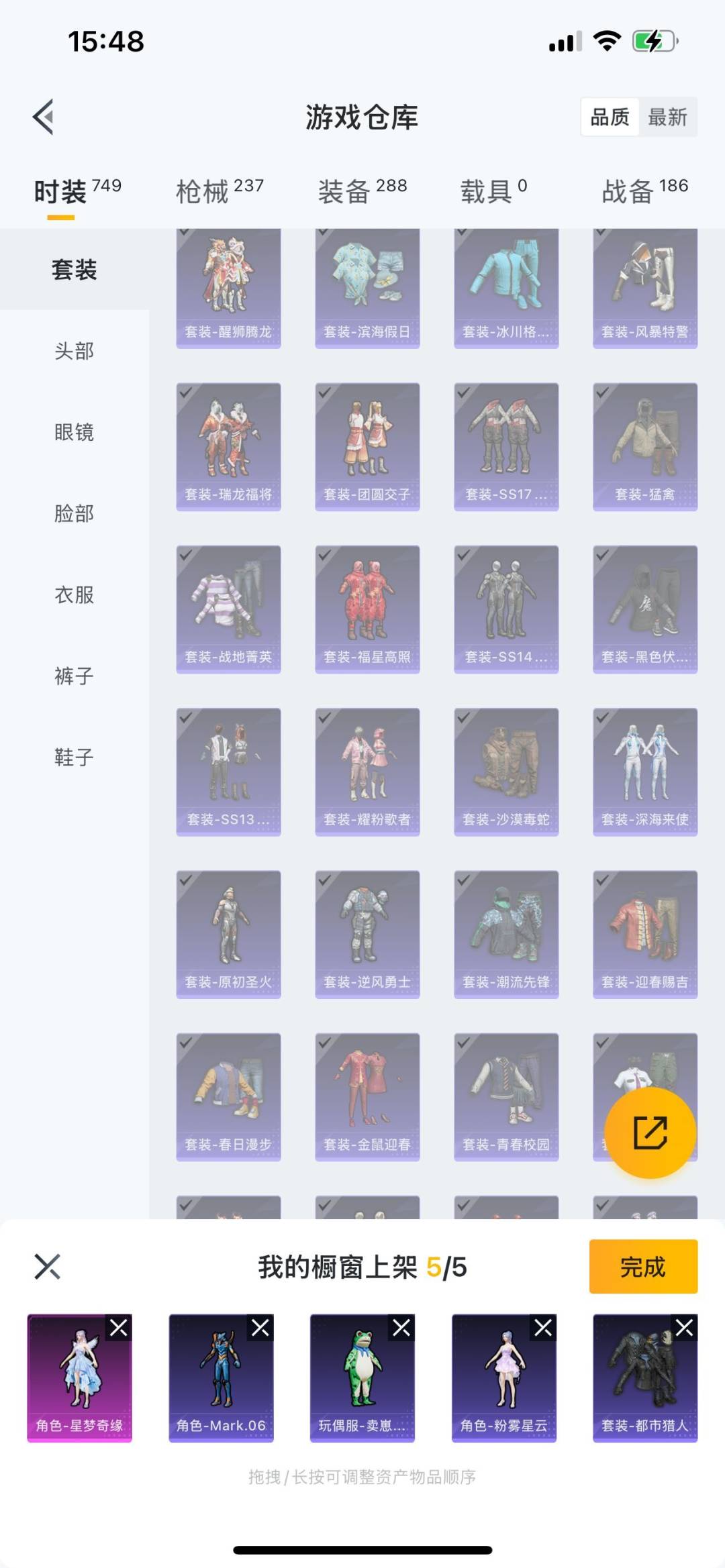Select the 眼镜 category

74,432
